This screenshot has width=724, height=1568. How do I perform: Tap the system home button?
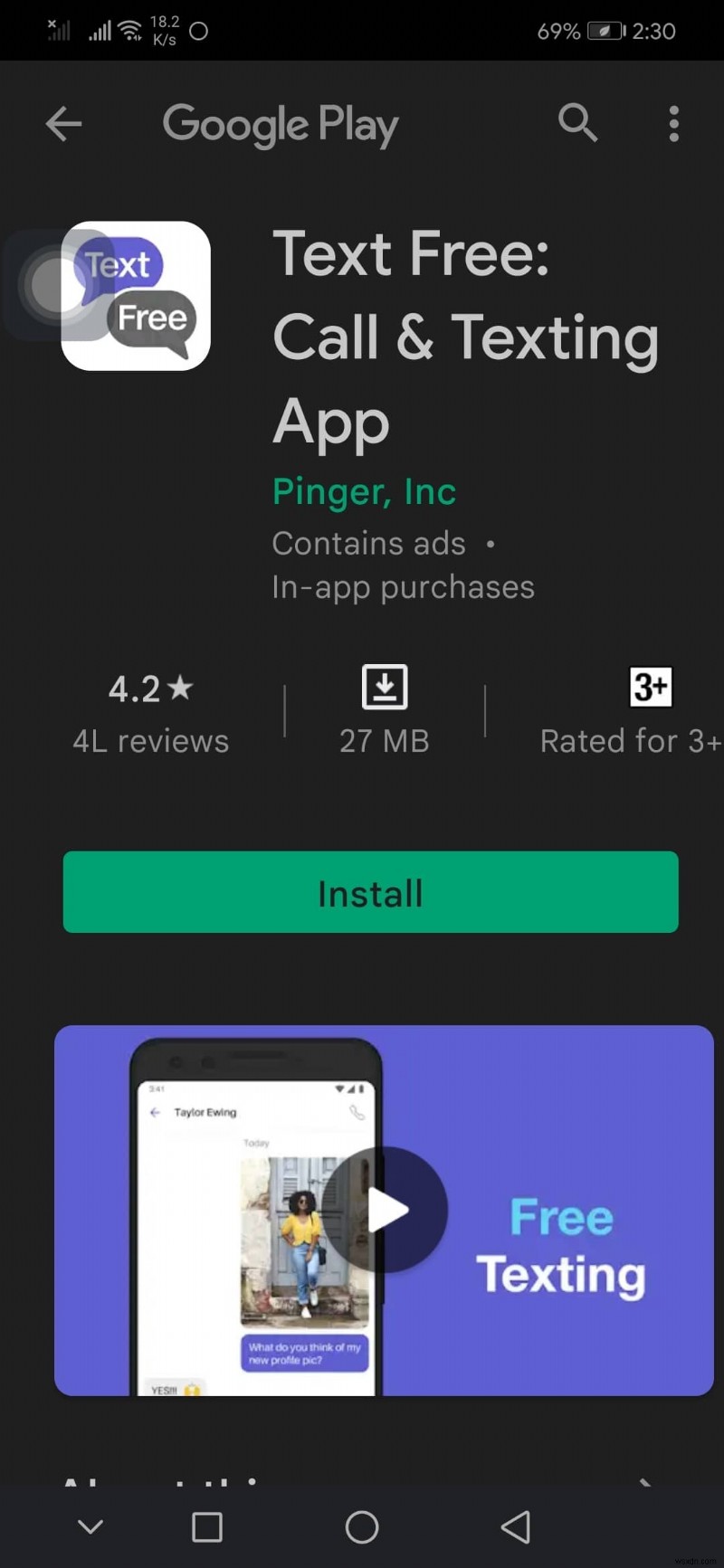click(362, 1527)
